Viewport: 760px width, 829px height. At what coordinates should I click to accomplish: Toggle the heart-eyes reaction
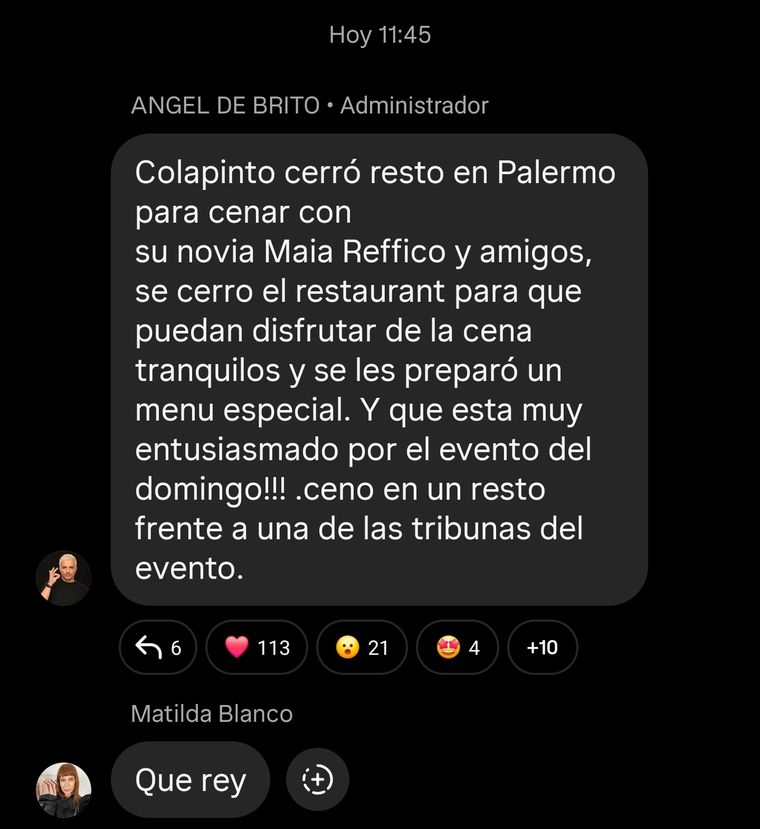point(456,647)
